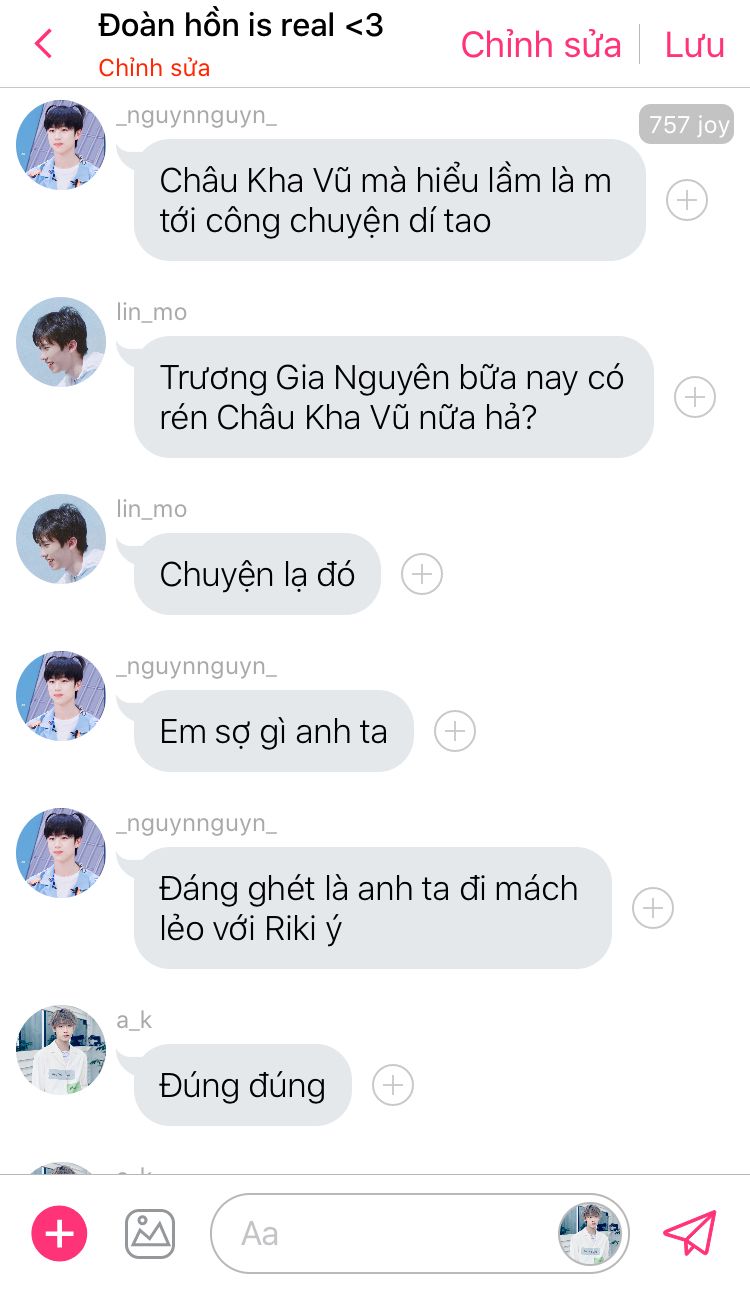Focus the Aa message input field
The width and height of the screenshot is (750, 1294).
click(x=380, y=1233)
